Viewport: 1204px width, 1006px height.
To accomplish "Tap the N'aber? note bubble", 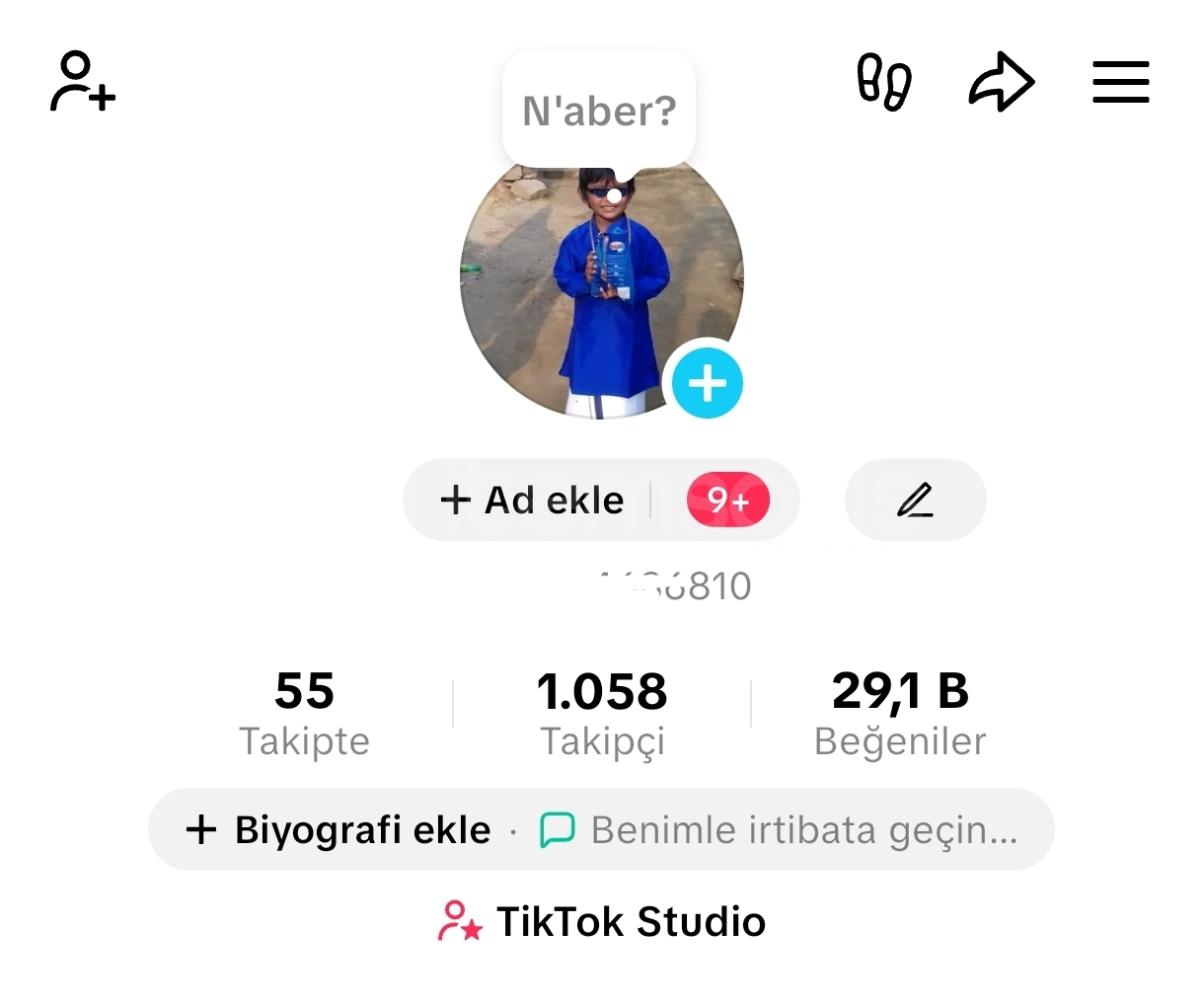I will coord(599,111).
